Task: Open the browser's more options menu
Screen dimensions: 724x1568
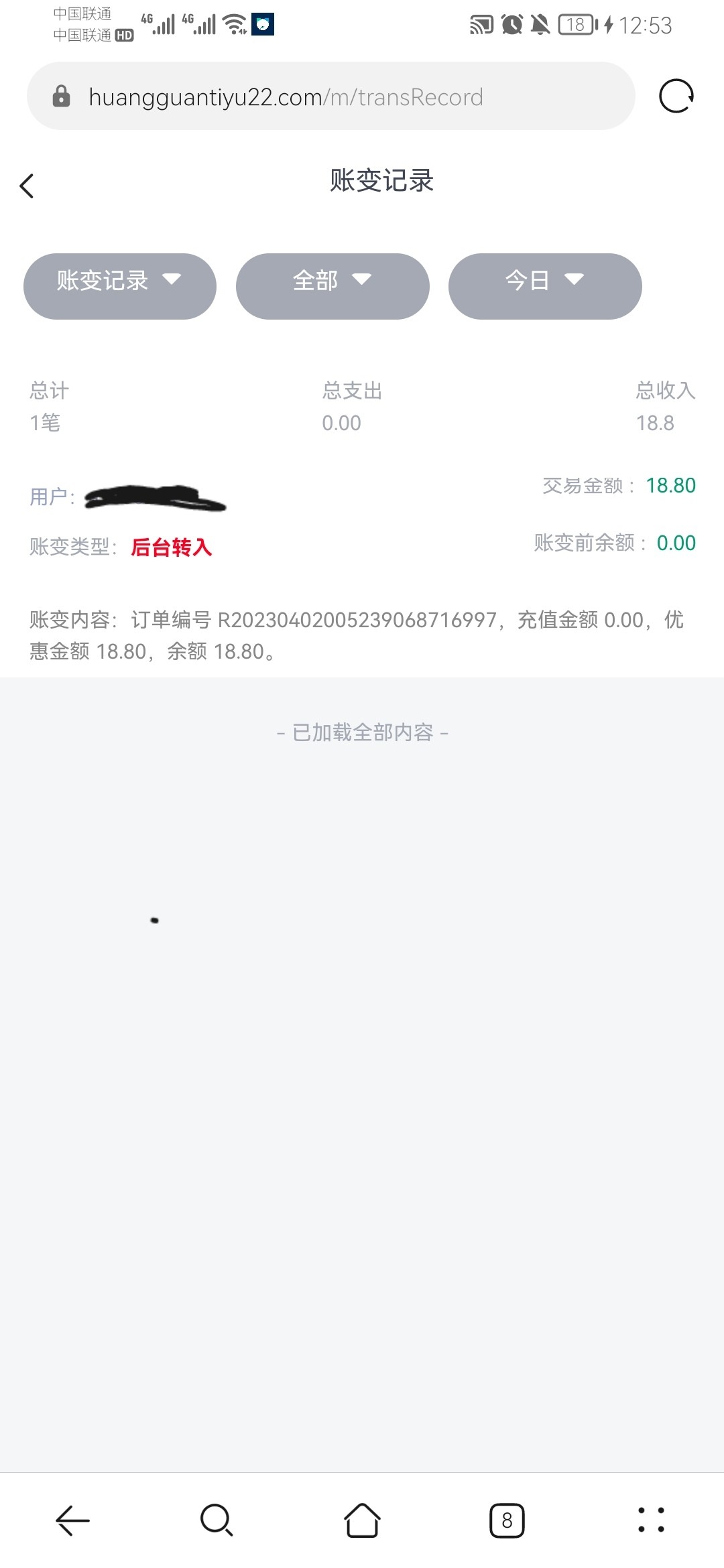Action: click(651, 1520)
